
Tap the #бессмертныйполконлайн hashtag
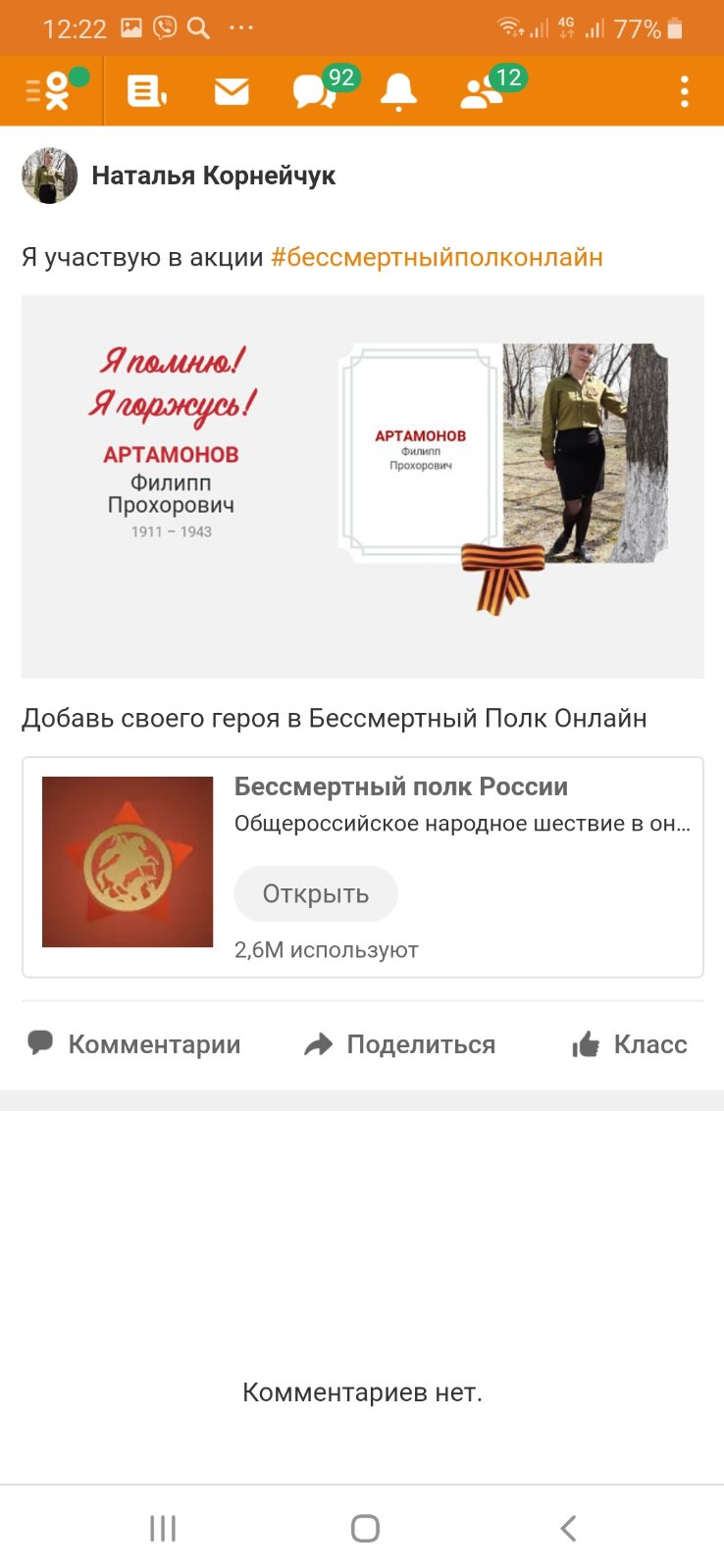pos(437,257)
